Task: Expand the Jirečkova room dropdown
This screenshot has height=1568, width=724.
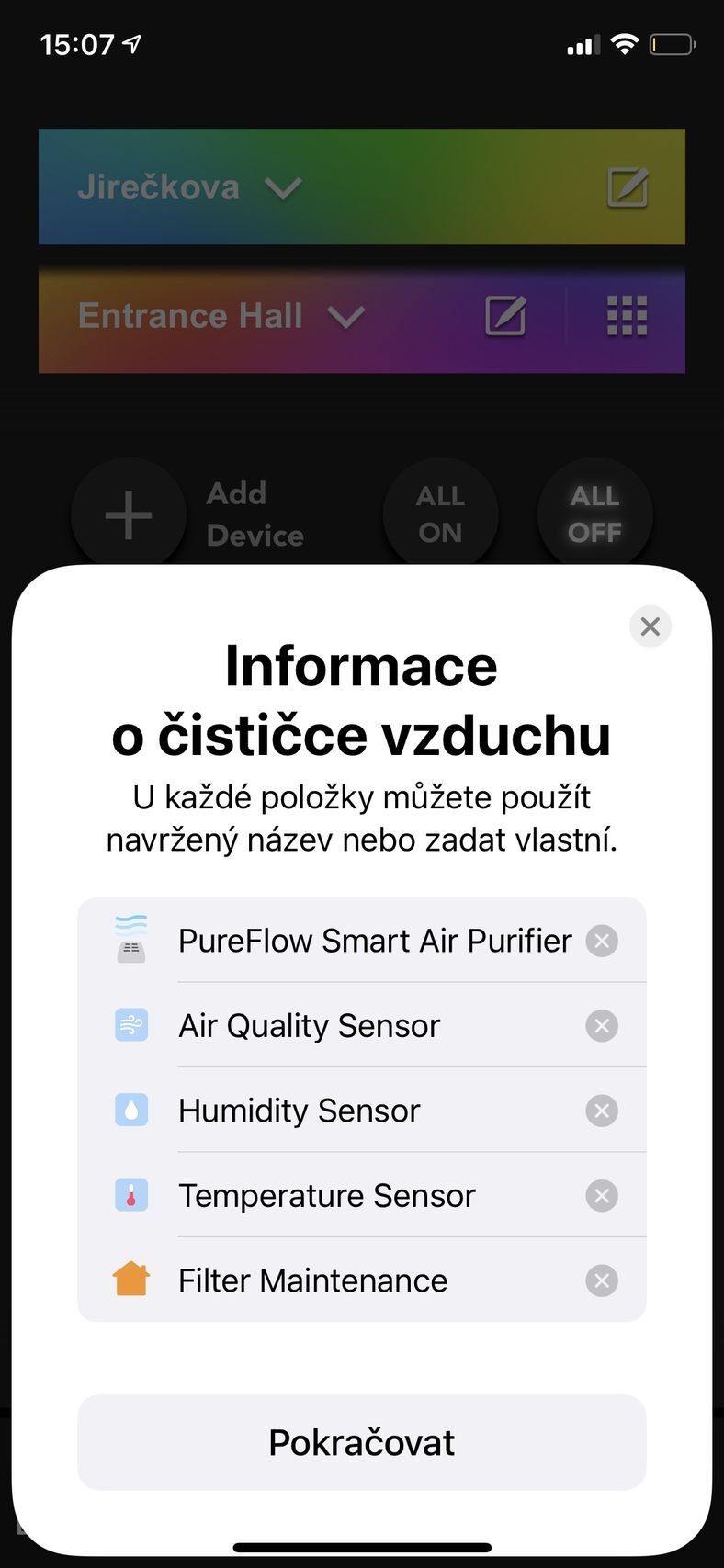Action: [283, 187]
